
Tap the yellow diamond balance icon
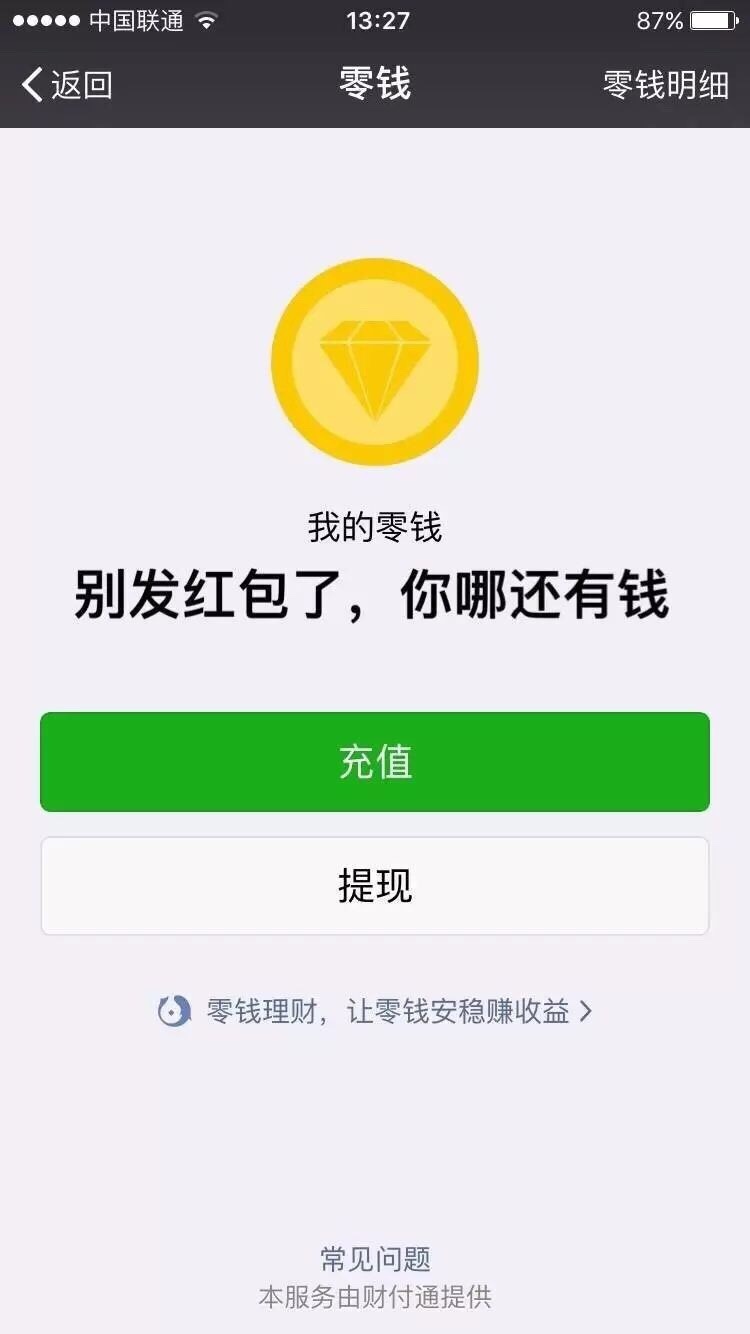click(374, 360)
